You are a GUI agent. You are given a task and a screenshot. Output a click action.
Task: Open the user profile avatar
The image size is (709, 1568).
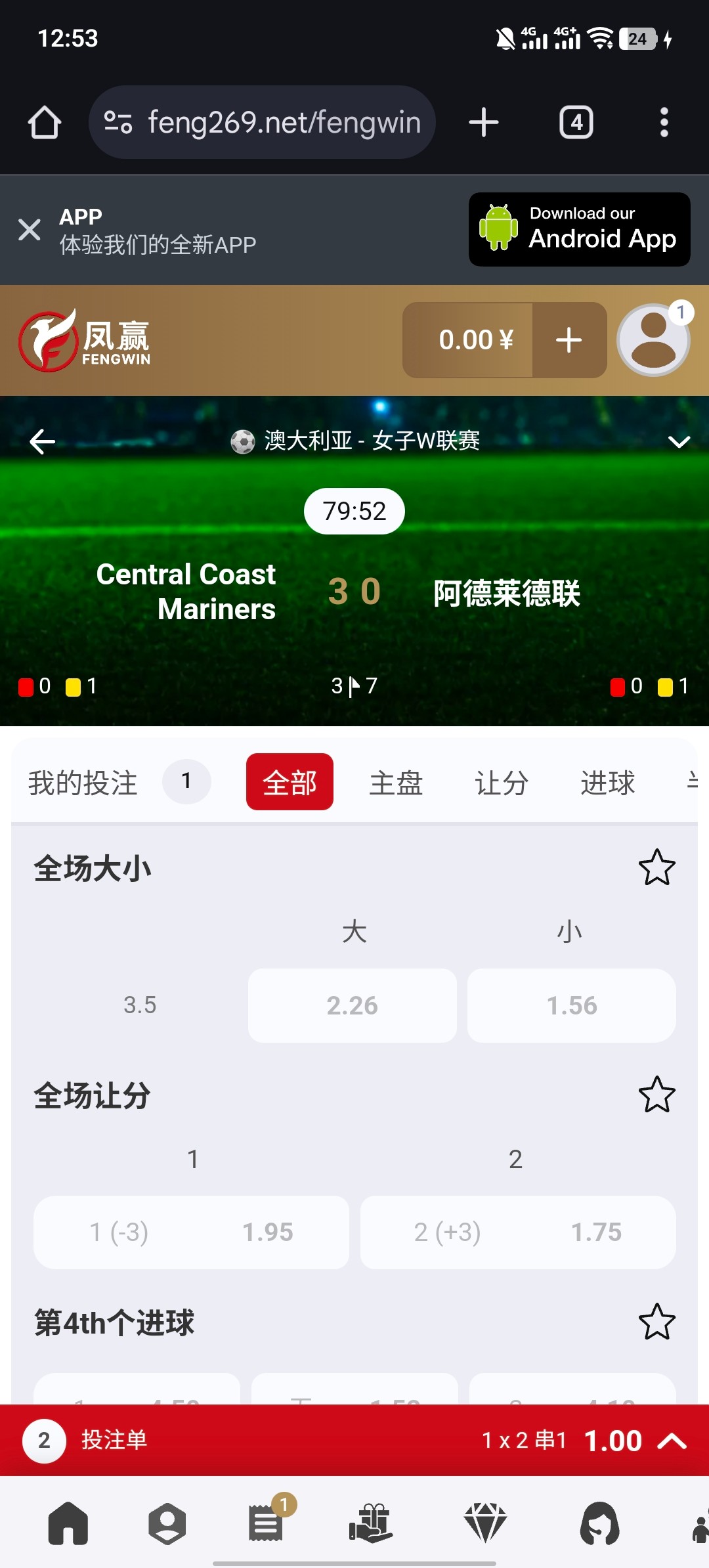(x=653, y=340)
